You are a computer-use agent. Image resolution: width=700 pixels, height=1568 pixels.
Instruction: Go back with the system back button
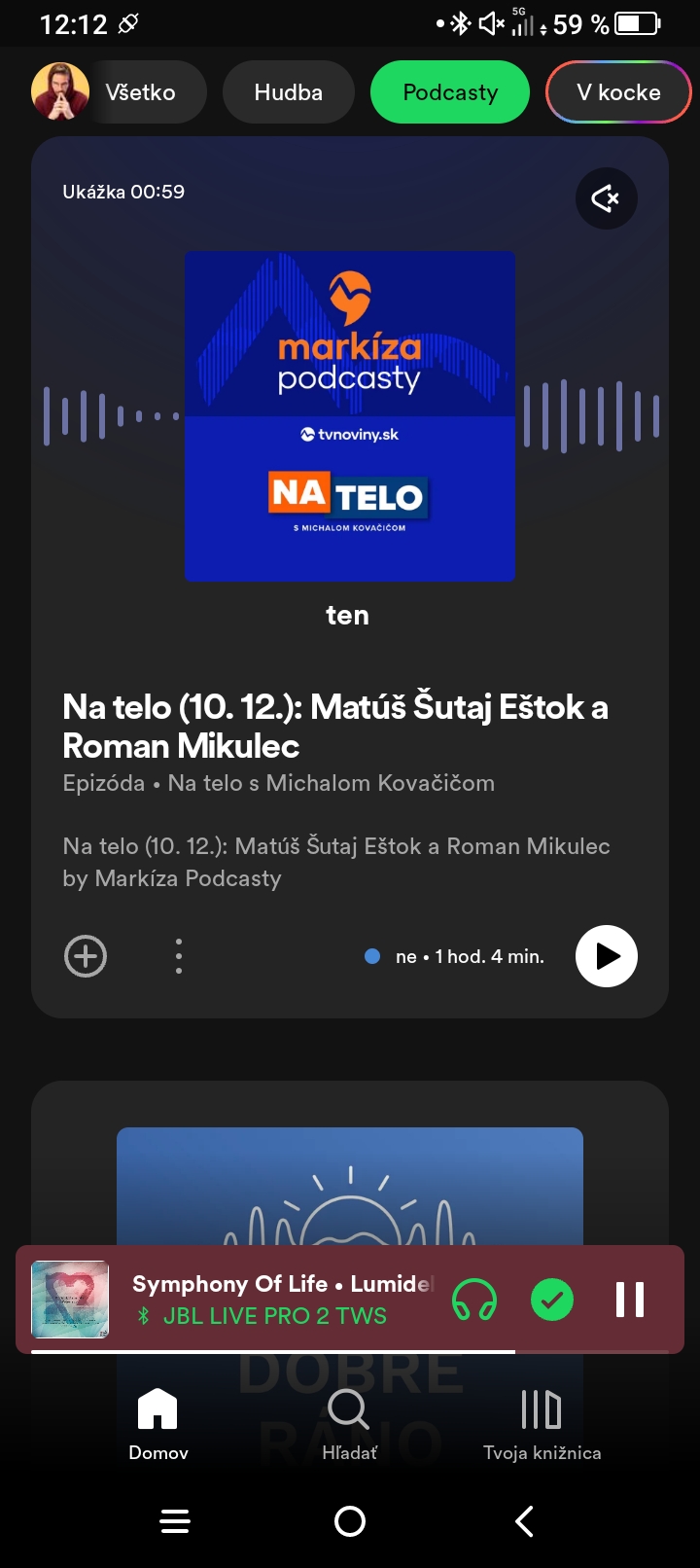(x=524, y=1521)
